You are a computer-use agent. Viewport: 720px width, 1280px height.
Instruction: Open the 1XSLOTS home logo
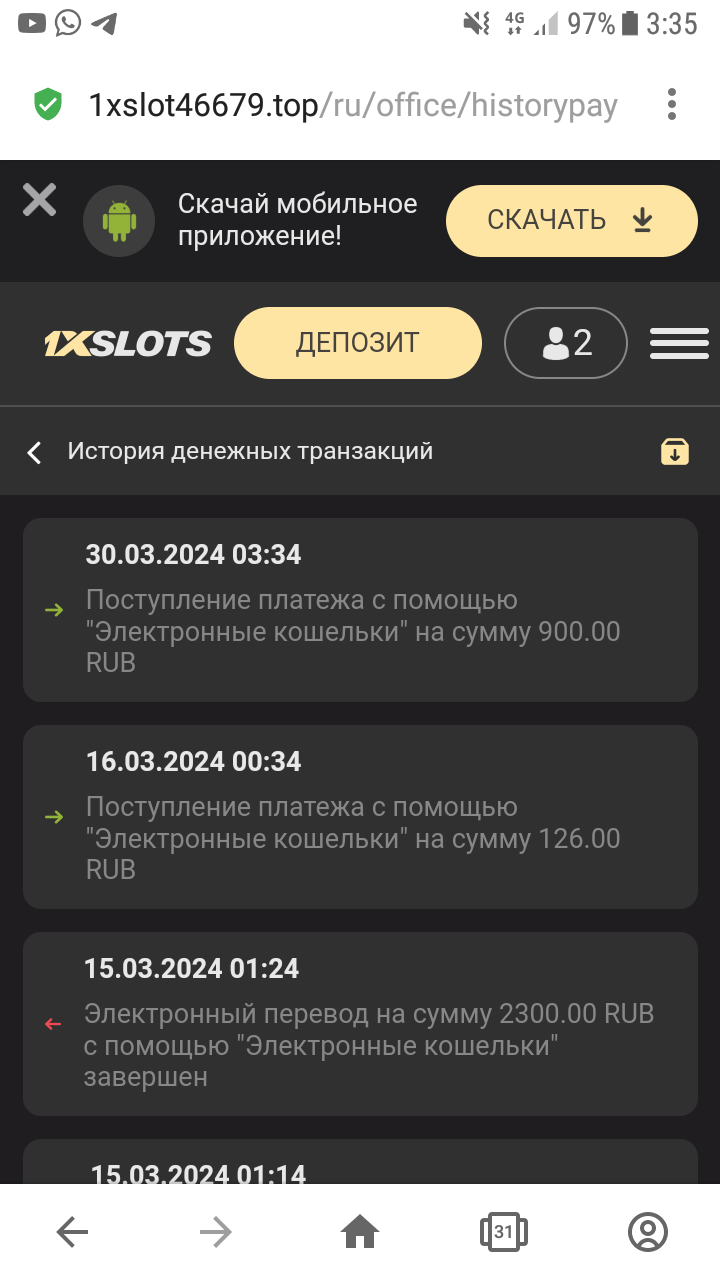point(128,344)
